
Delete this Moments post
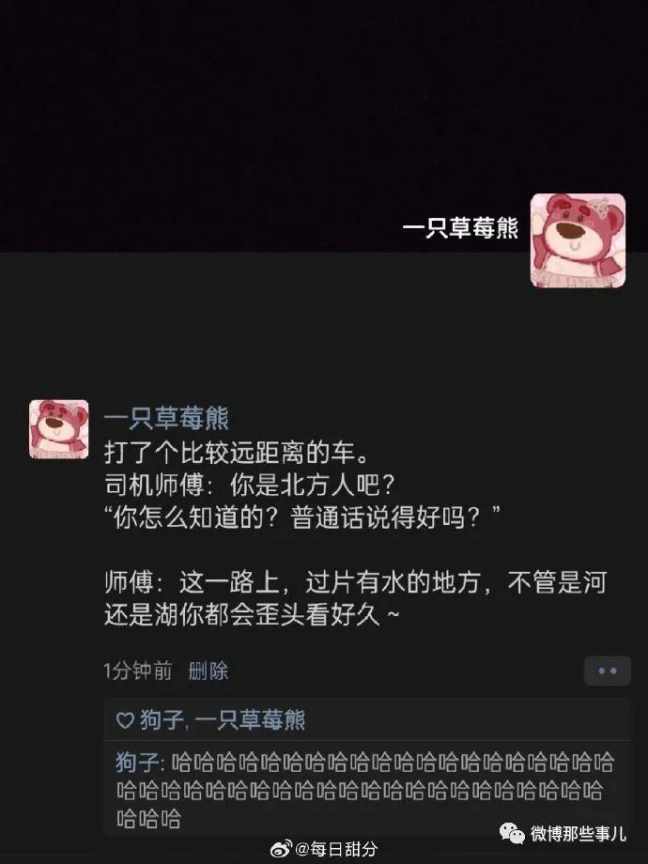[x=208, y=671]
